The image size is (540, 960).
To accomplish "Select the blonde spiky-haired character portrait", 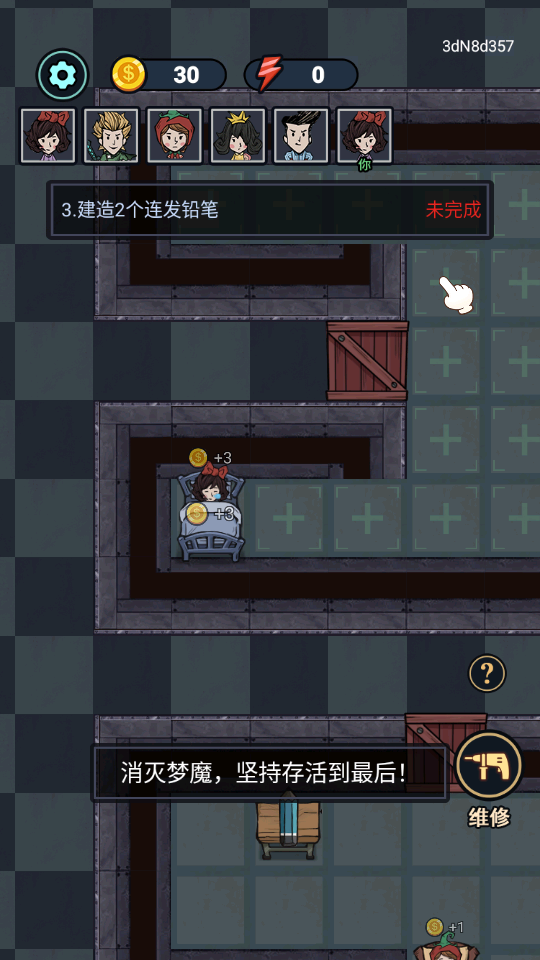I will (111, 135).
